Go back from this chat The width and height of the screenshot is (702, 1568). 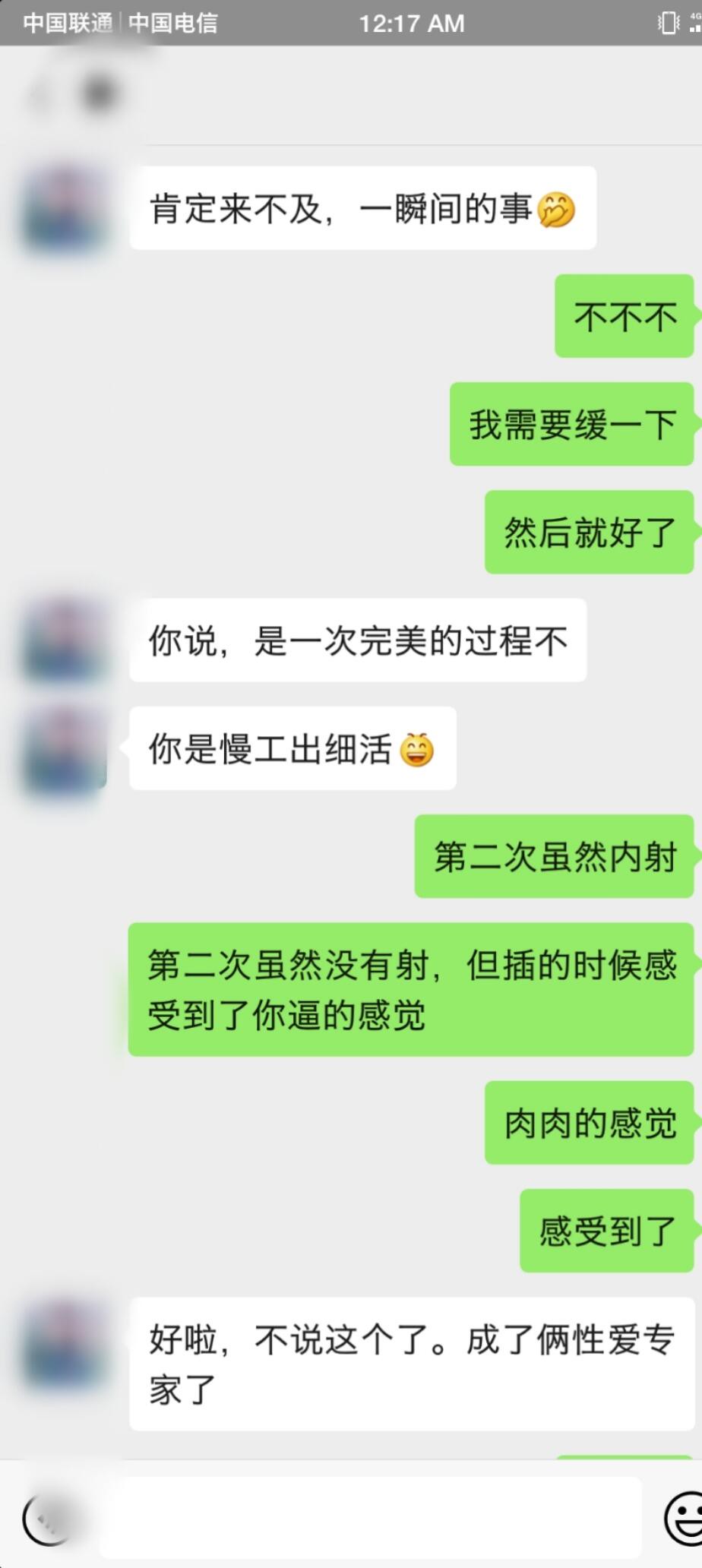click(36, 96)
